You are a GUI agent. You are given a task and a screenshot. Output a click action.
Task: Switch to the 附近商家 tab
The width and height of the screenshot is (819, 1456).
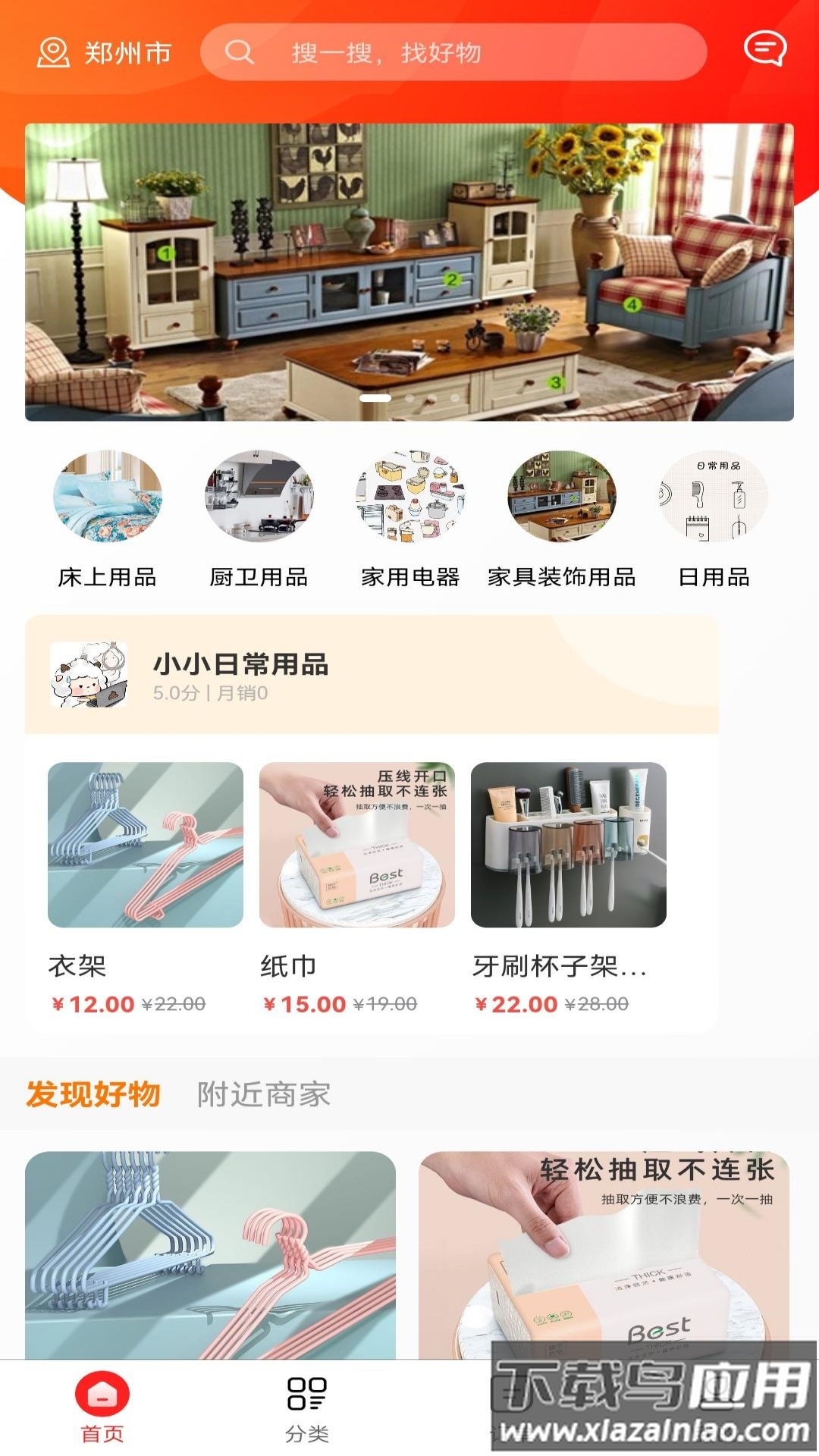click(264, 1094)
